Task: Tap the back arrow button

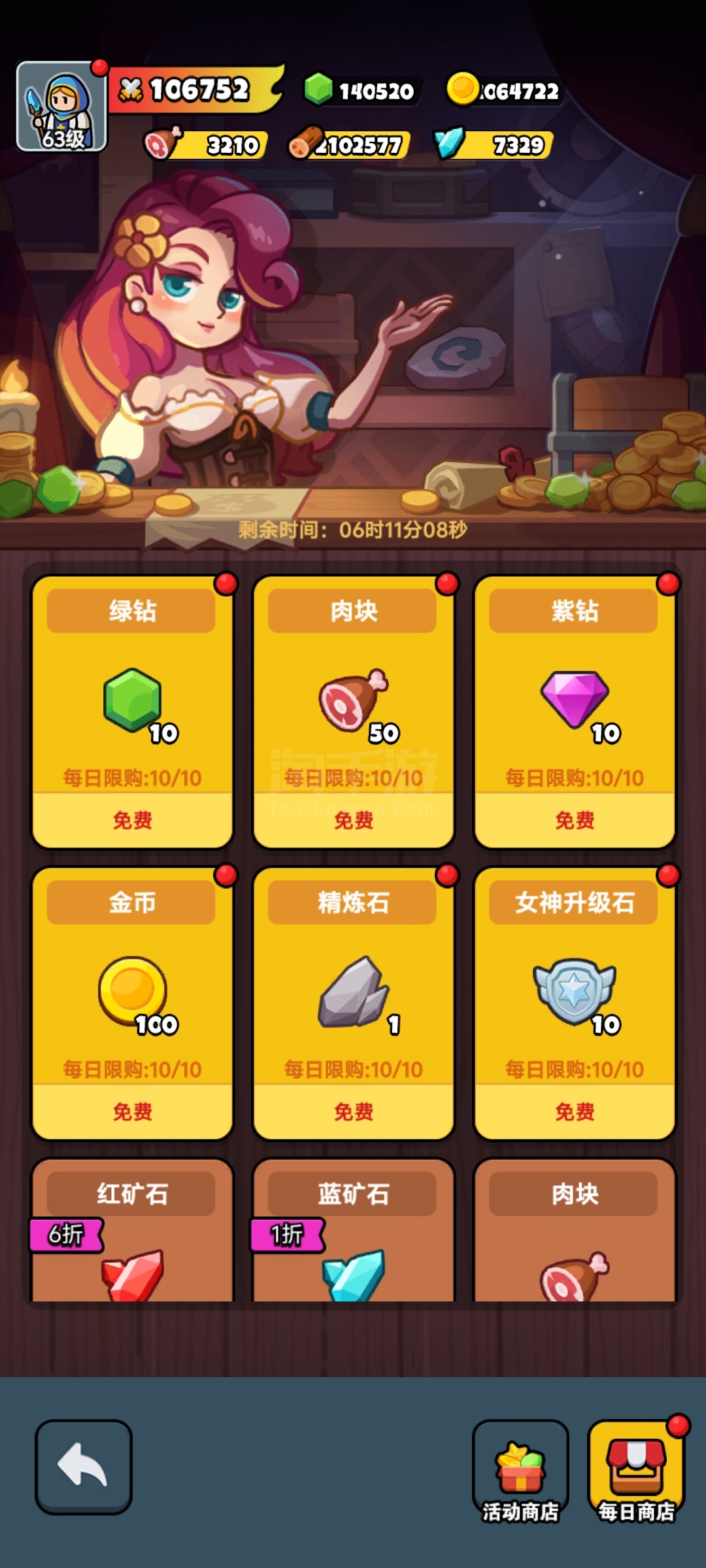Action: click(x=84, y=1466)
